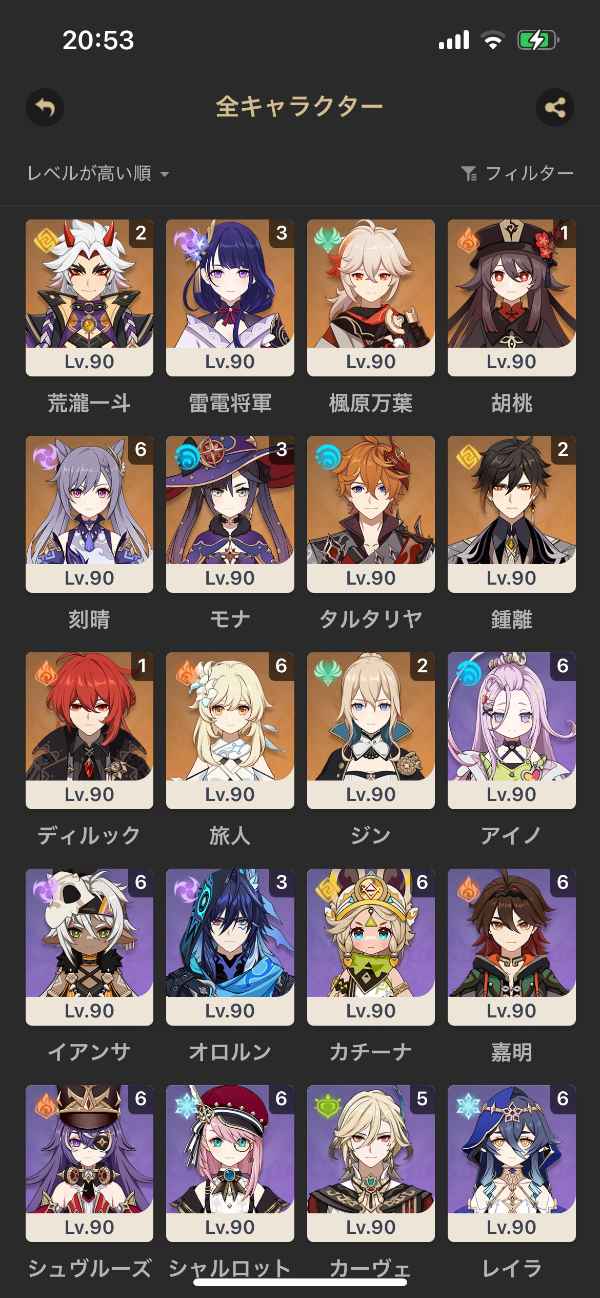Open 胡桃 character card
Screen dimensions: 600x1298
click(512, 298)
